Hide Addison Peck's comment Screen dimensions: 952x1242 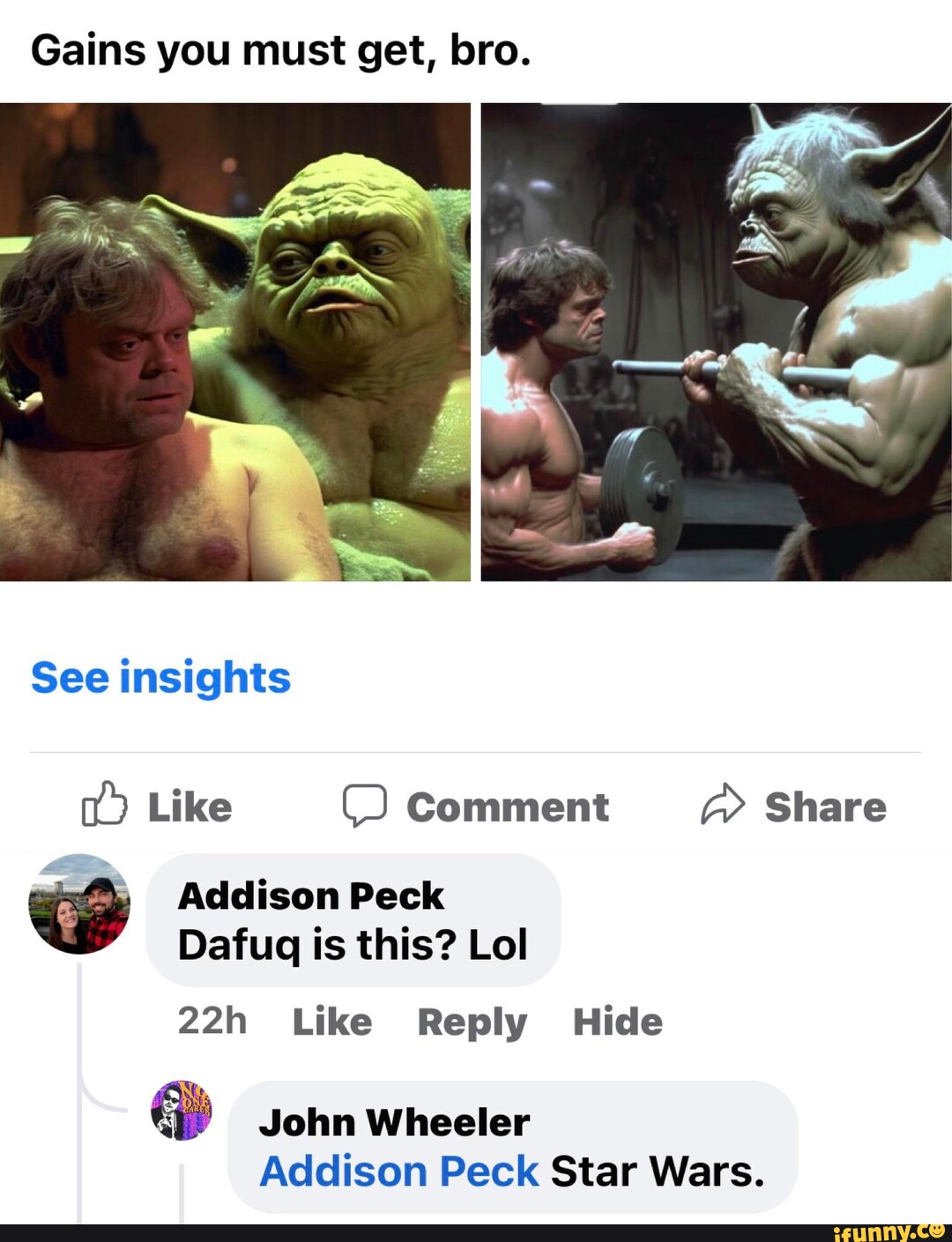point(617,1022)
